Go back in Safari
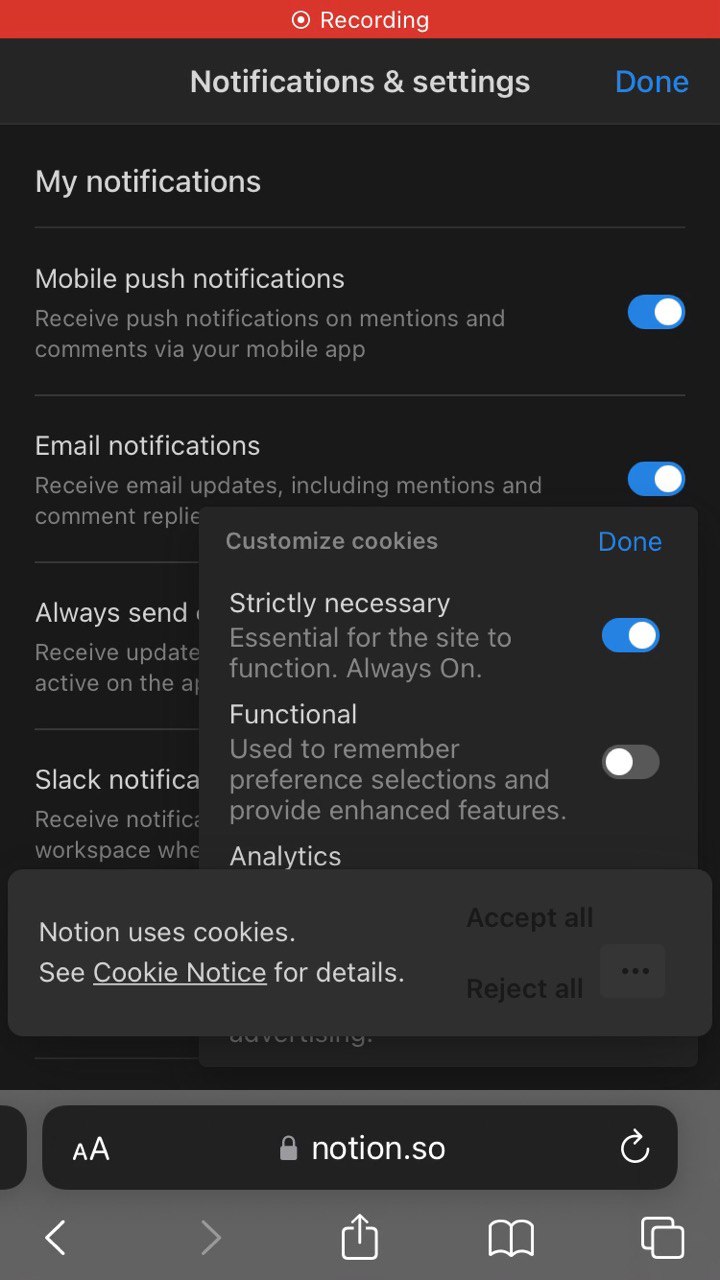The image size is (720, 1280). click(x=56, y=1238)
